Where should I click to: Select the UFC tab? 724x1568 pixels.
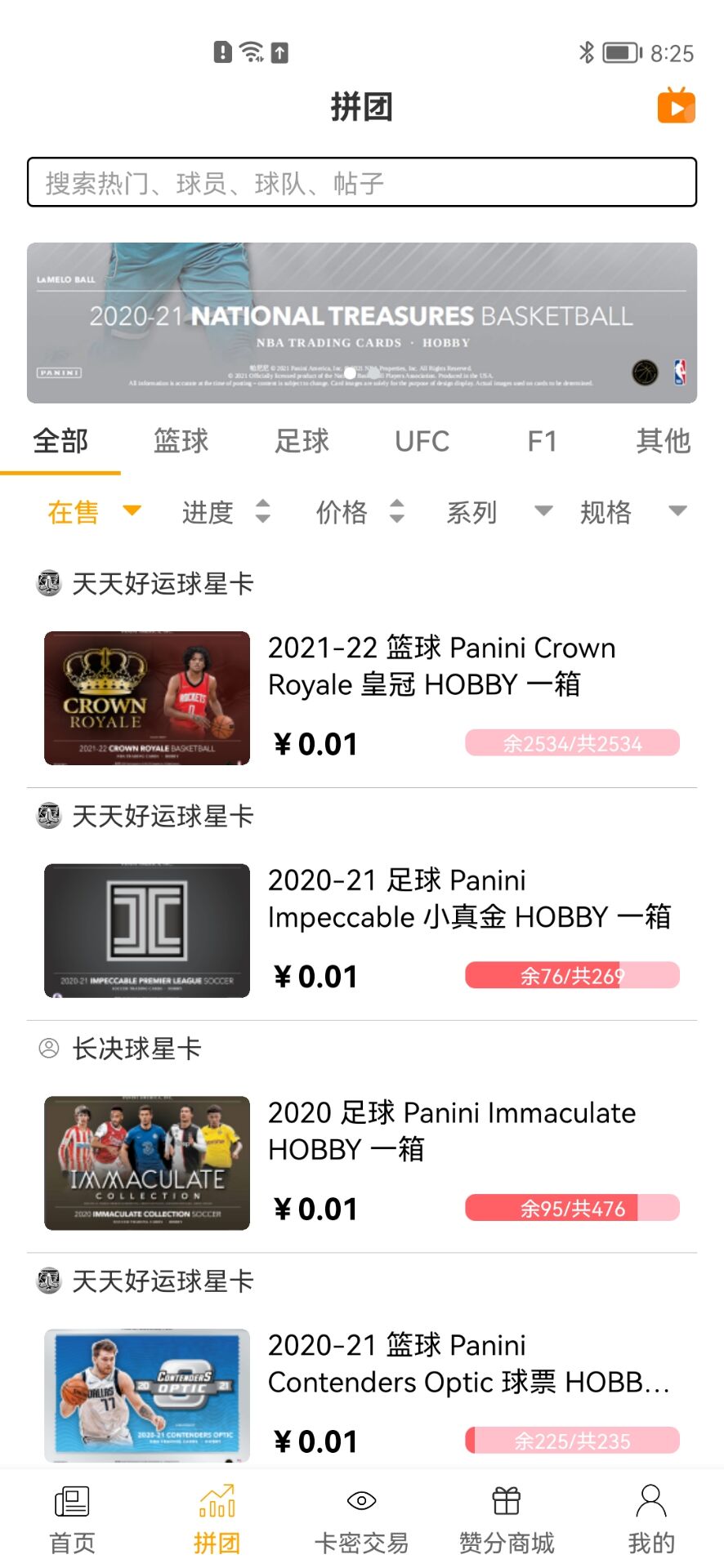(x=422, y=441)
